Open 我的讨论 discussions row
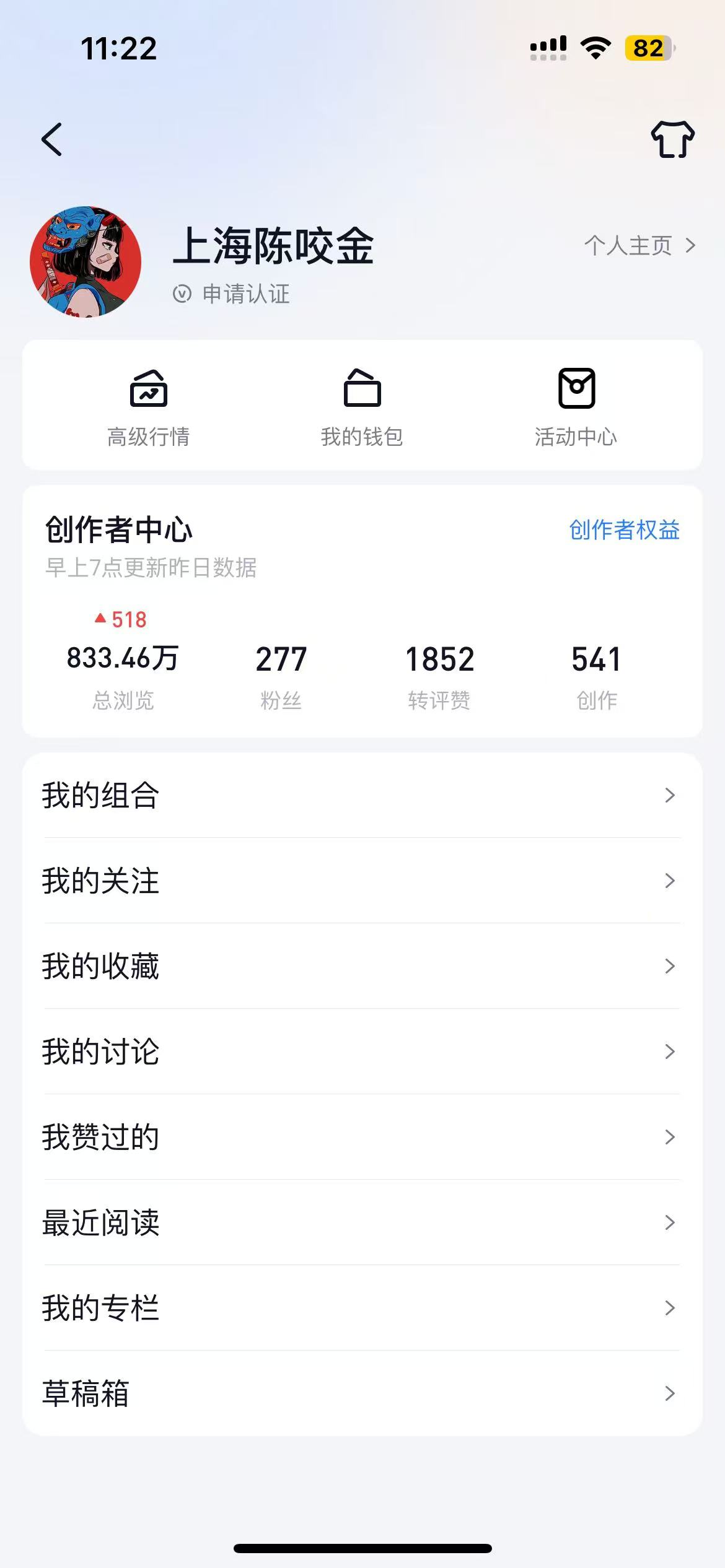725x1568 pixels. pyautogui.click(x=362, y=1052)
